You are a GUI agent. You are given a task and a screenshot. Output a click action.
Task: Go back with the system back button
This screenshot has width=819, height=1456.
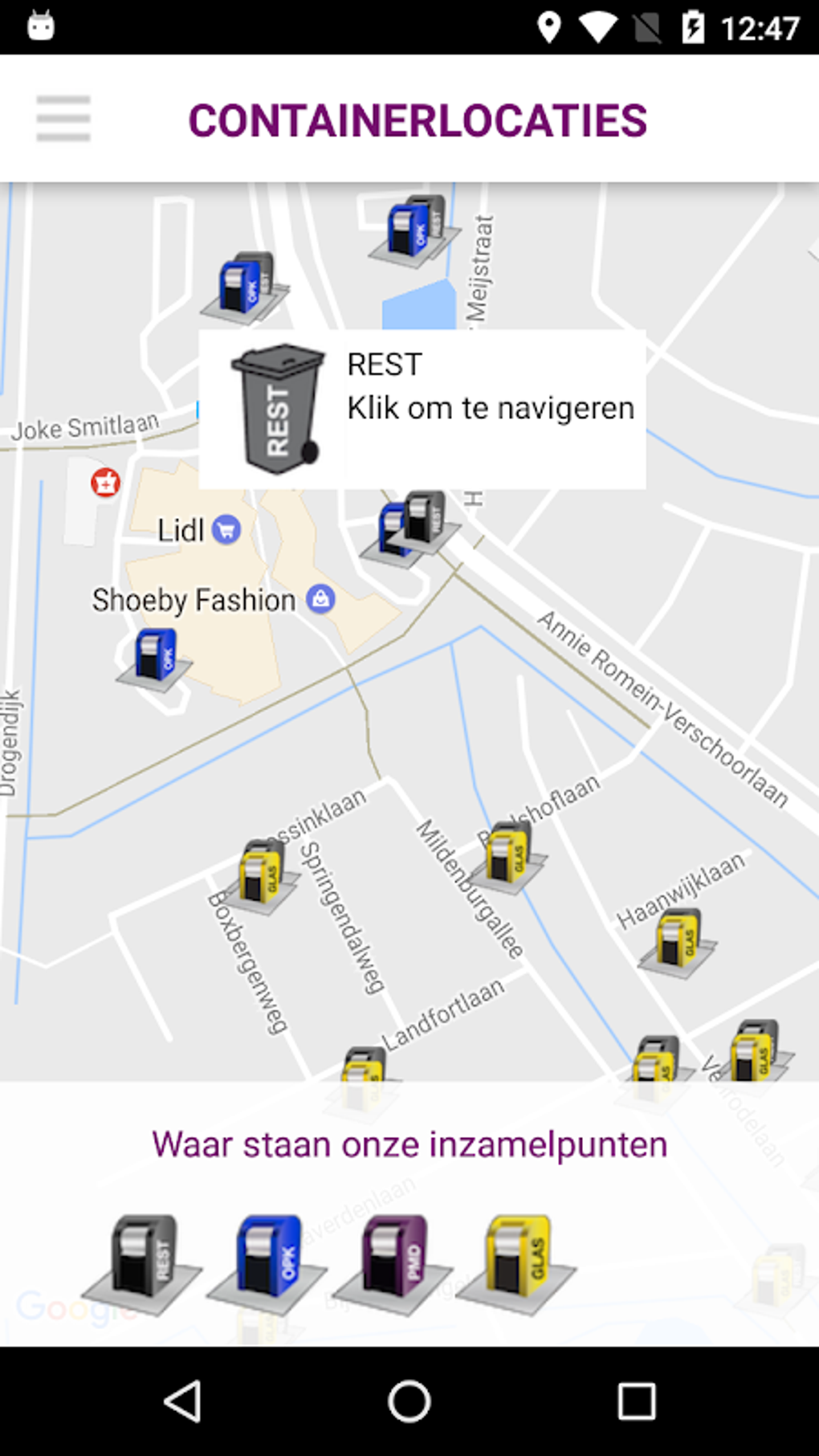[x=183, y=1401]
